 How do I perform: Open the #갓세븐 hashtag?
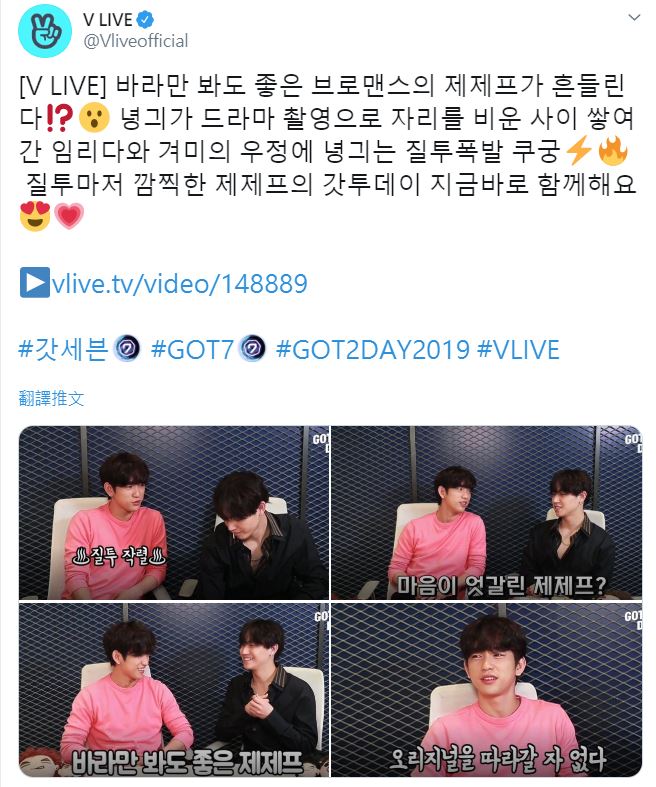click(x=68, y=350)
